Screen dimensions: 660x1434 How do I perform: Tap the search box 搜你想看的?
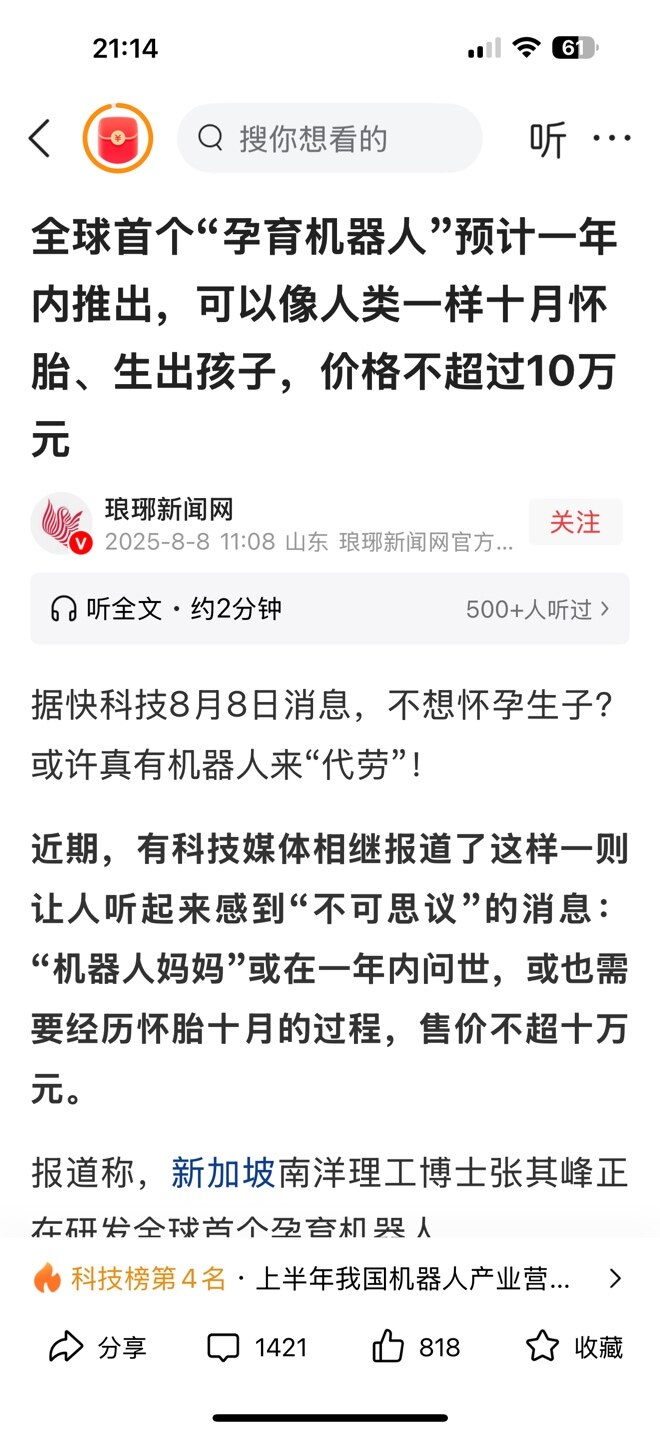(x=330, y=139)
